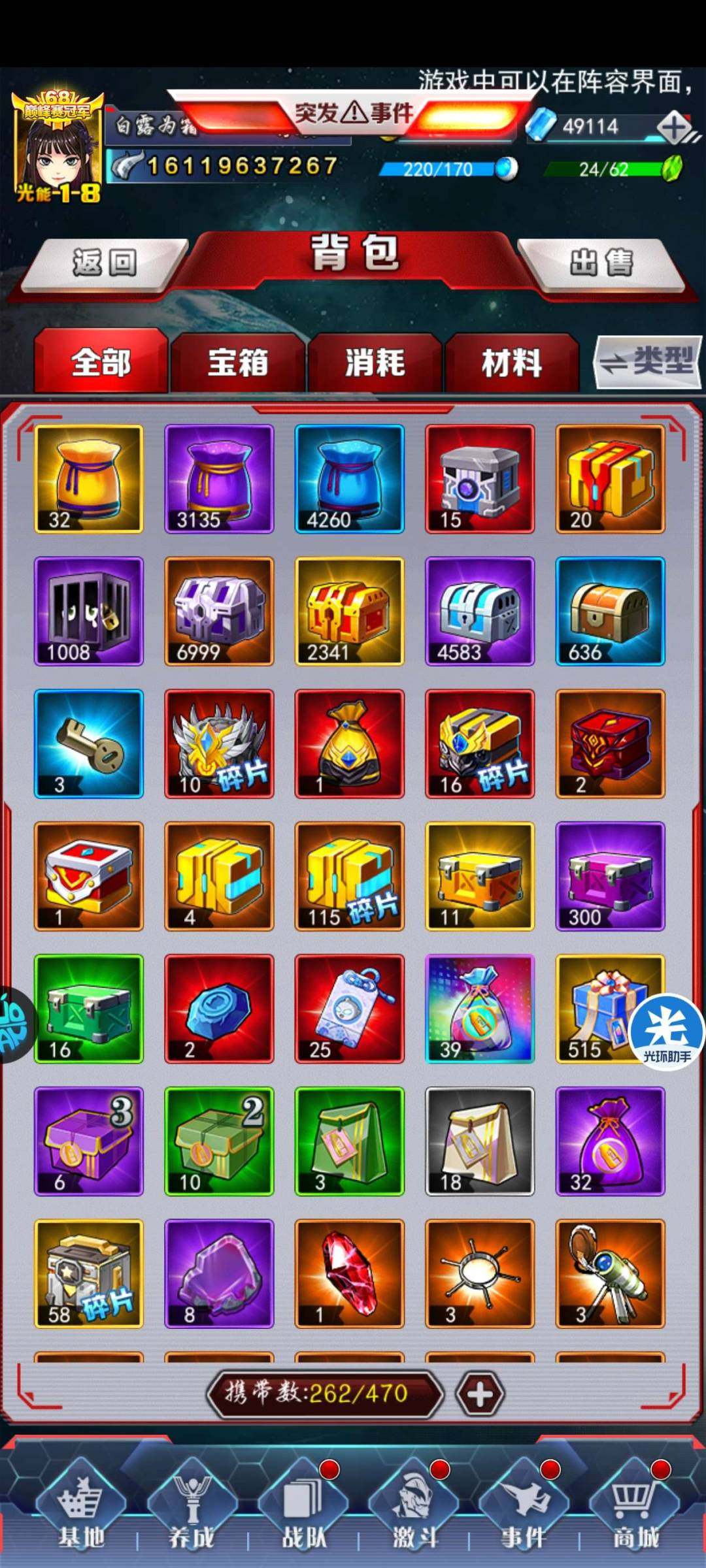Tap the 返回 back button
This screenshot has height=1568, width=706.
pos(105,263)
